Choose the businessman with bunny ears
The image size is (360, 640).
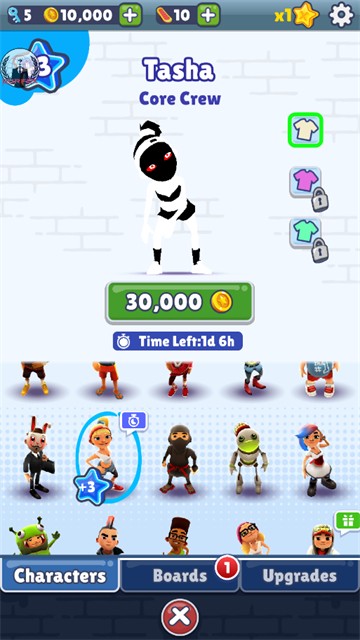[x=38, y=458]
